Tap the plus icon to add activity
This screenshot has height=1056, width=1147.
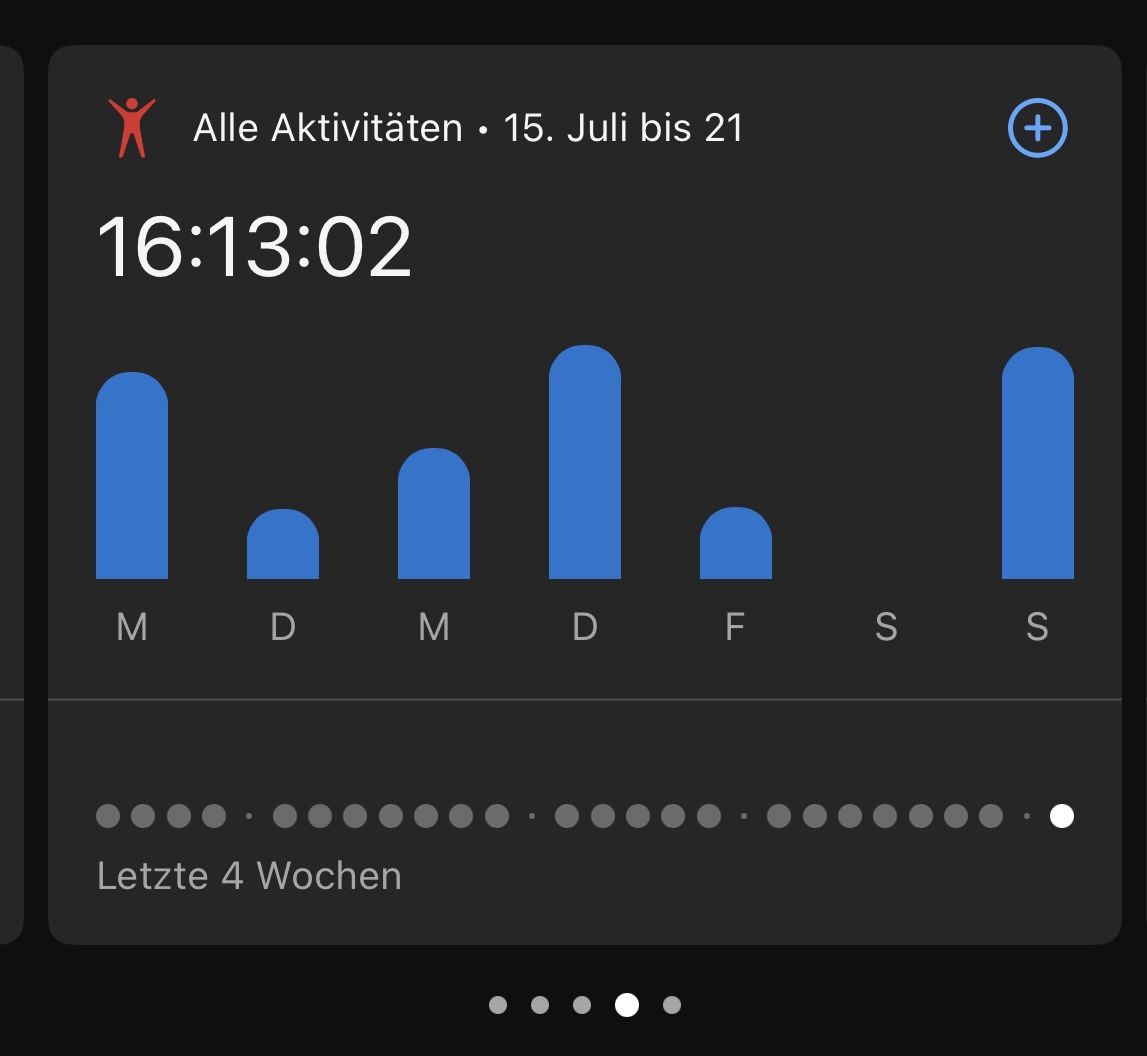click(x=1037, y=129)
